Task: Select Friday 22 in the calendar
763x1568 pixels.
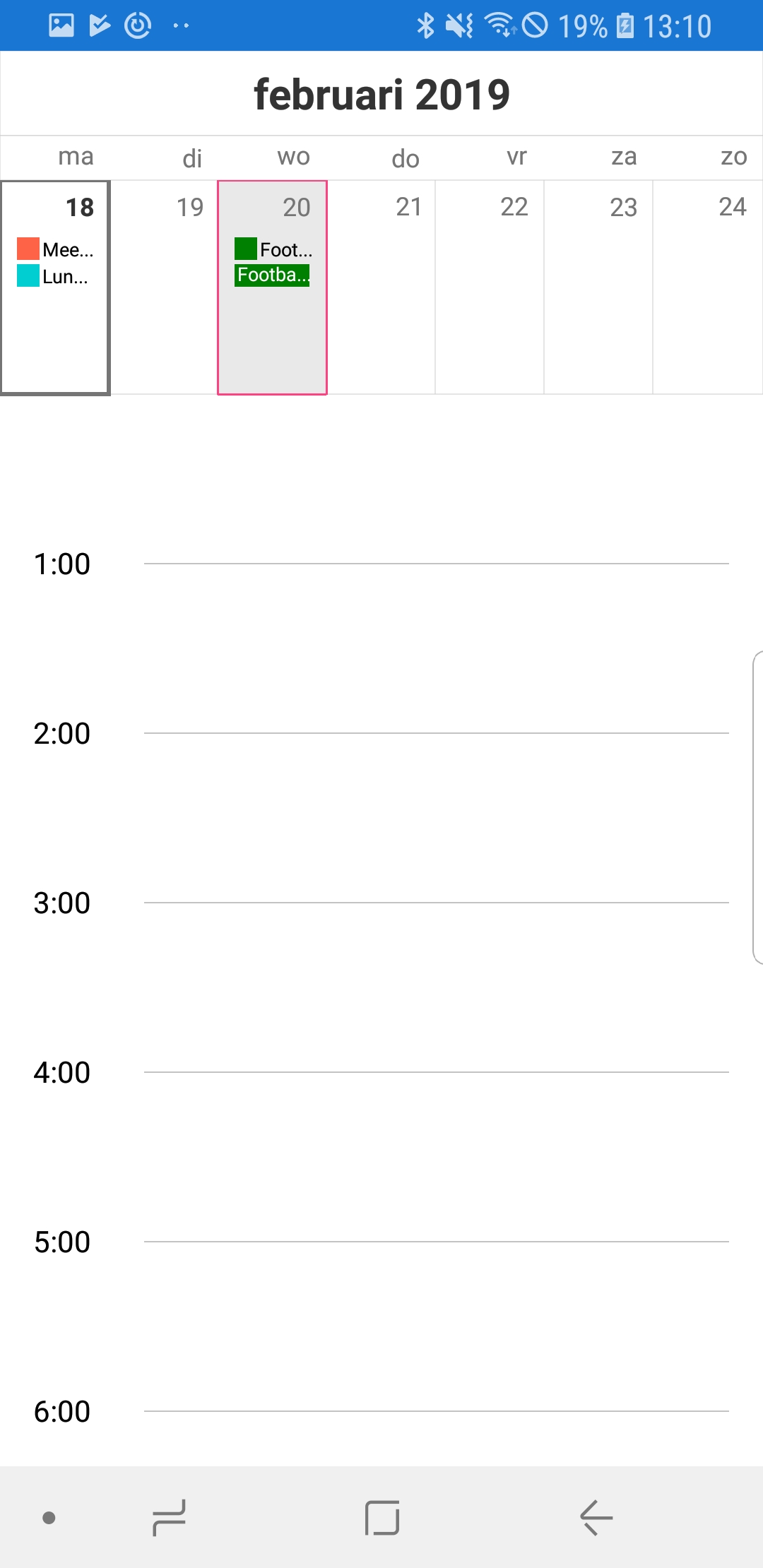Action: coord(490,287)
